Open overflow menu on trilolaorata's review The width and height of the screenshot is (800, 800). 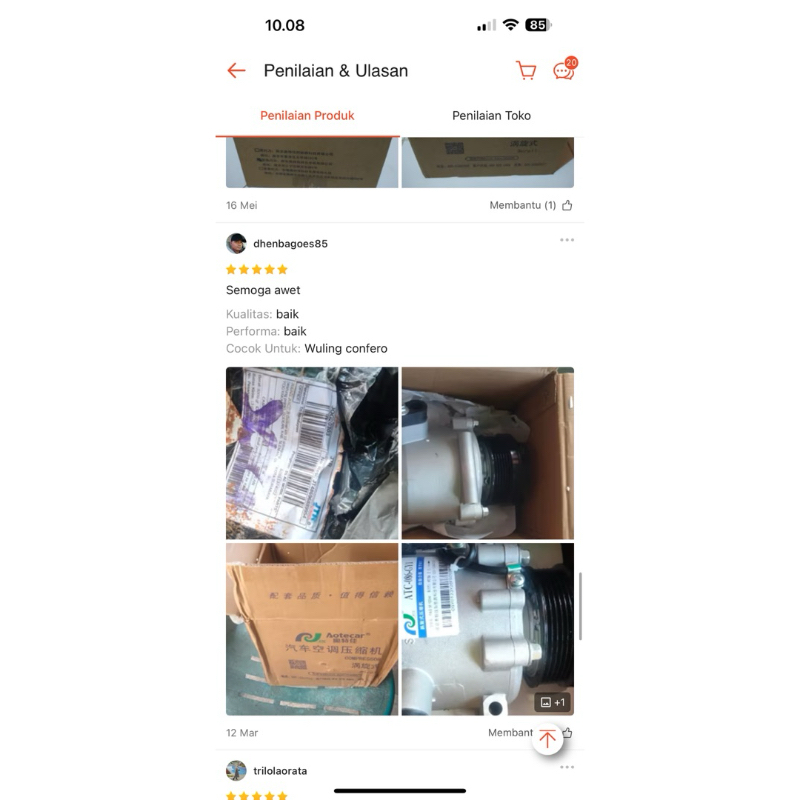coord(567,767)
